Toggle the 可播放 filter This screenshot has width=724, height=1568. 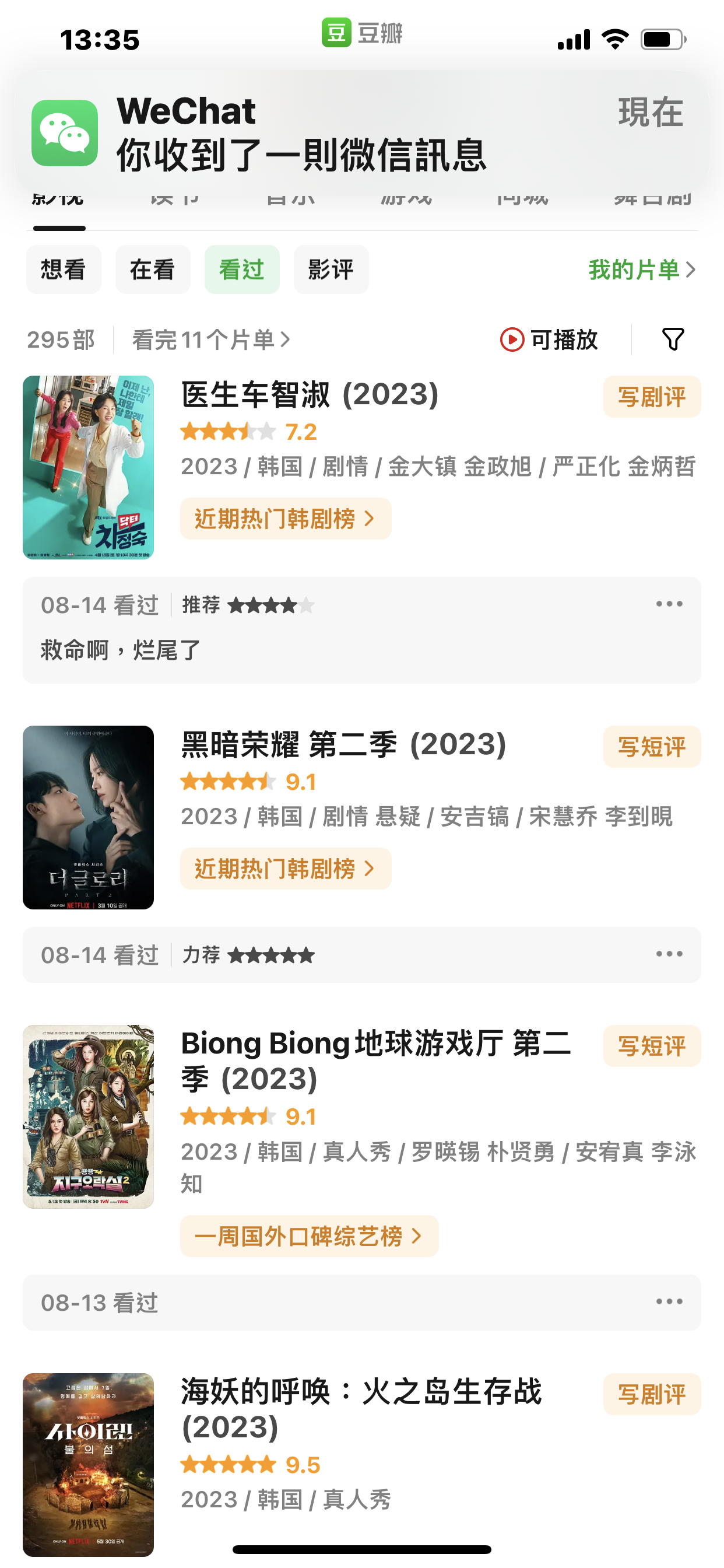click(549, 339)
